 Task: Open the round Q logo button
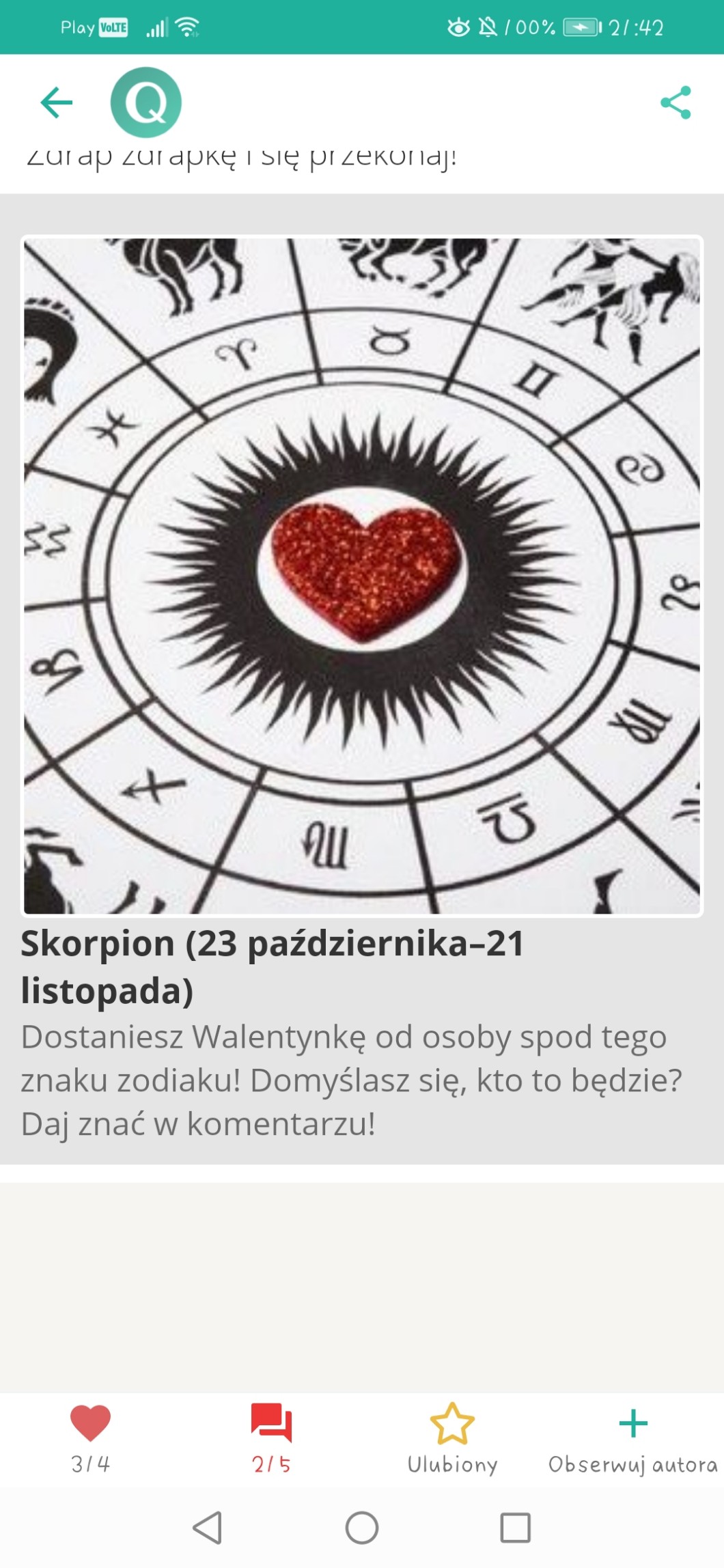(x=146, y=102)
